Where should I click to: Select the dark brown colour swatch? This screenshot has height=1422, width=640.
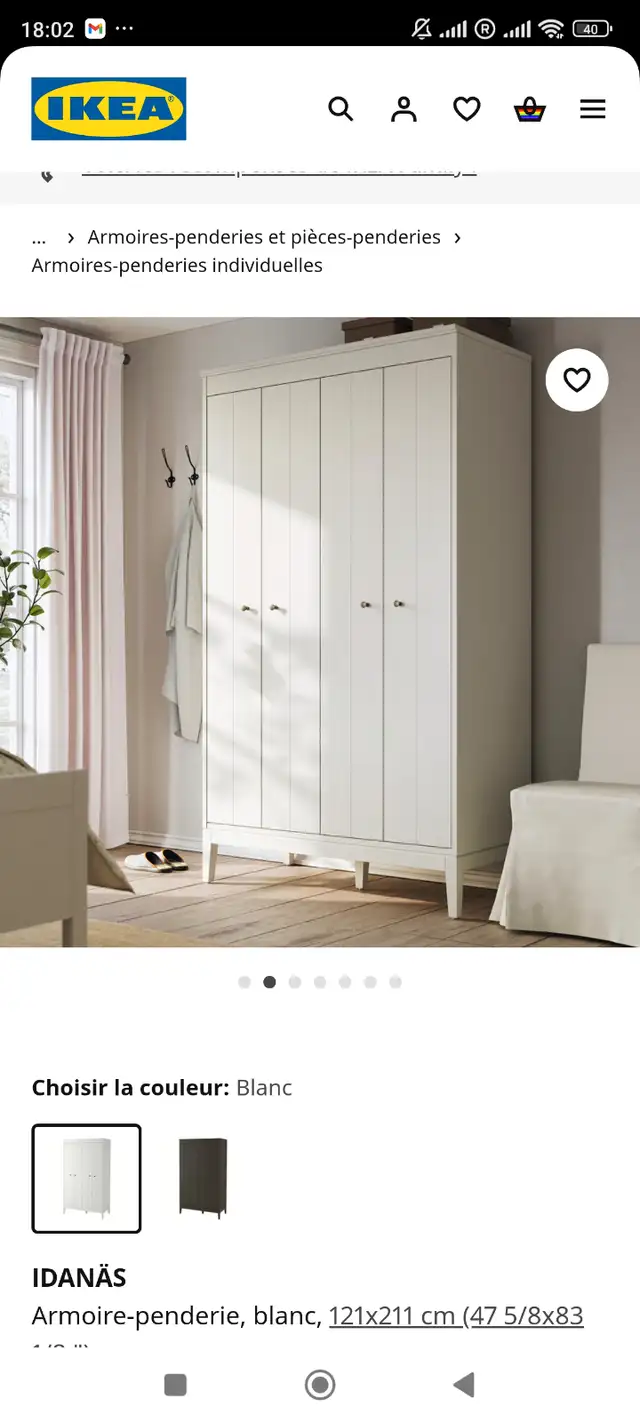click(203, 1178)
